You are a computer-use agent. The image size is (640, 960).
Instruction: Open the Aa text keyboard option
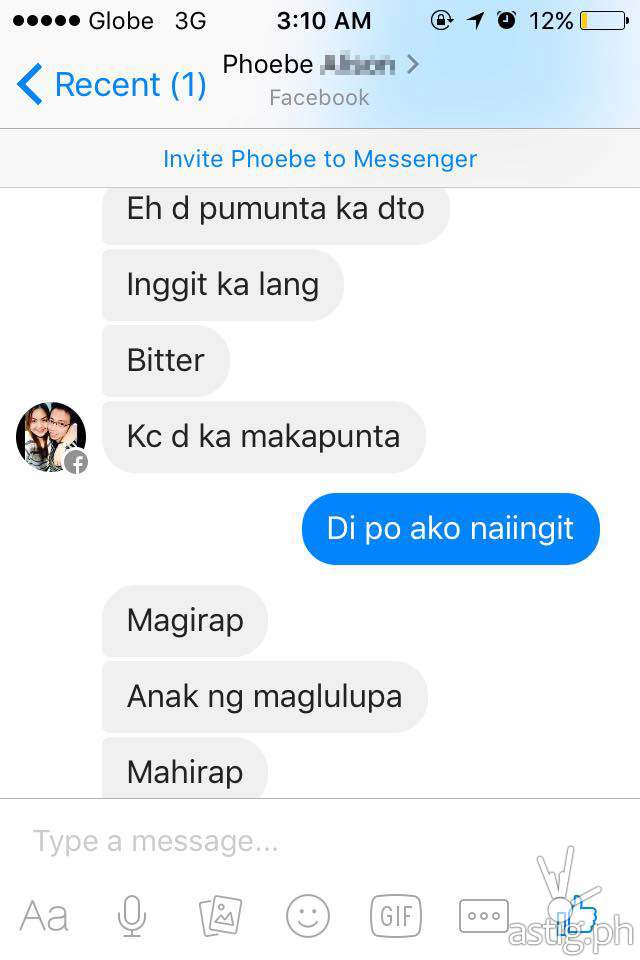tap(44, 915)
